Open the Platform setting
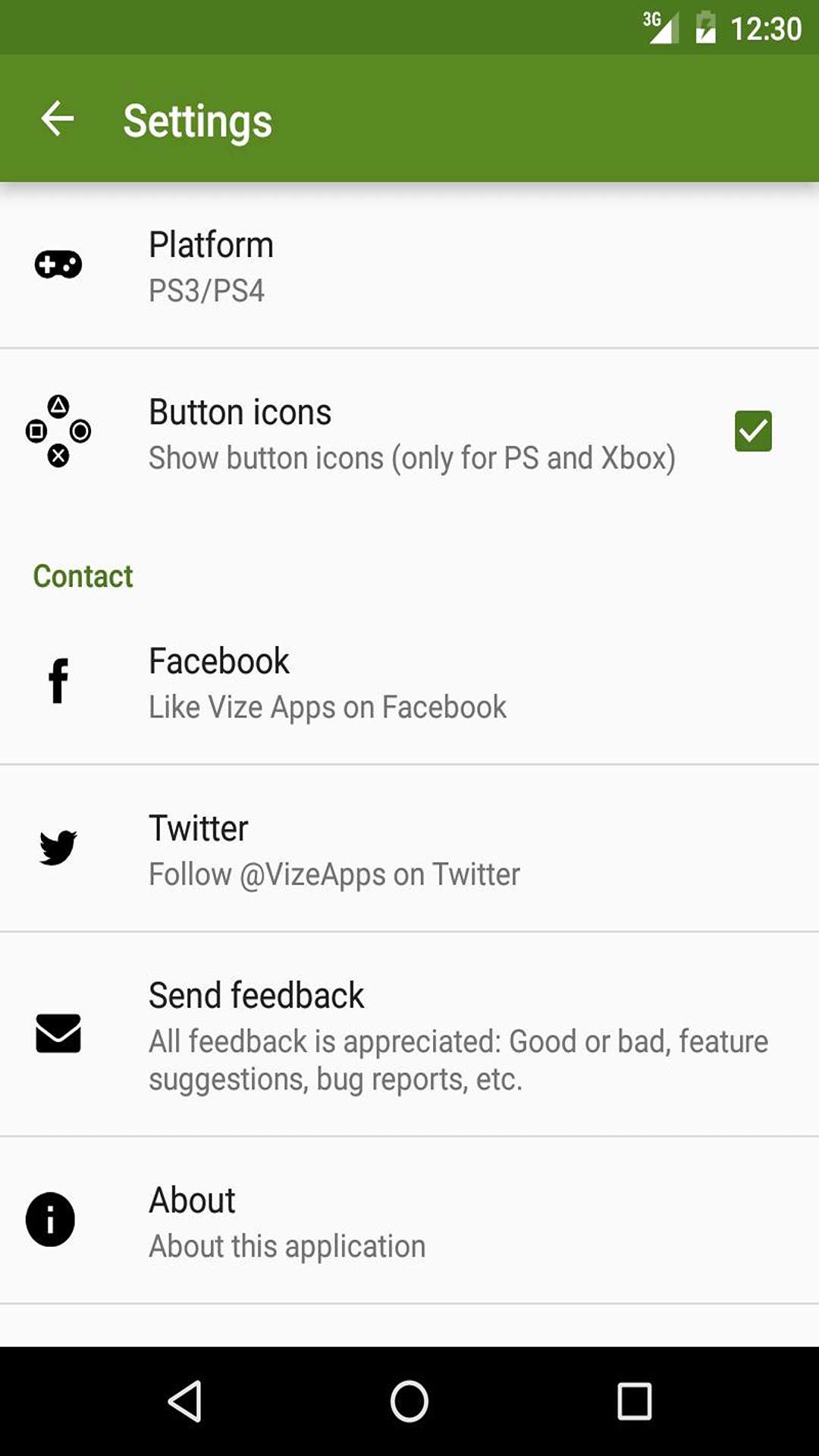This screenshot has height=1456, width=819. click(409, 265)
